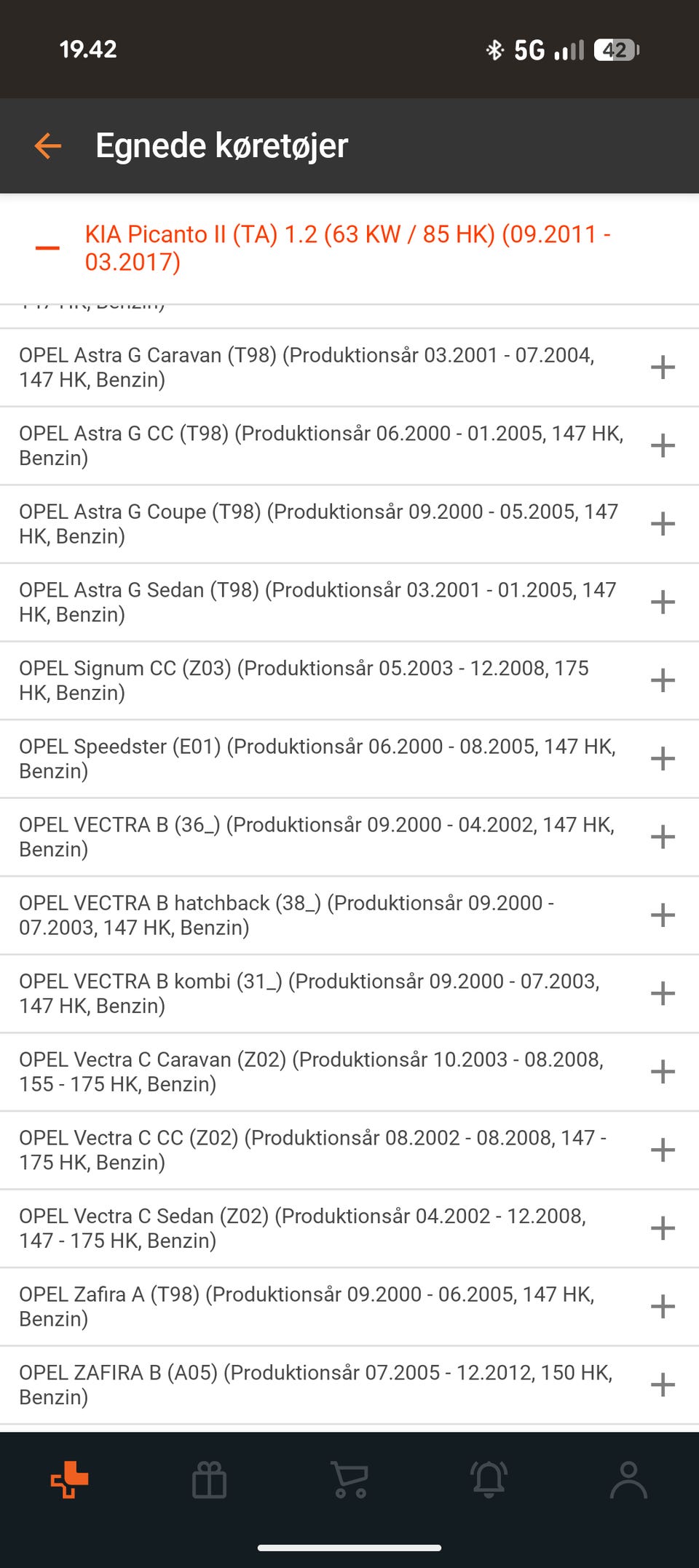
Task: Switch to the profile tab
Action: pyautogui.click(x=628, y=1480)
